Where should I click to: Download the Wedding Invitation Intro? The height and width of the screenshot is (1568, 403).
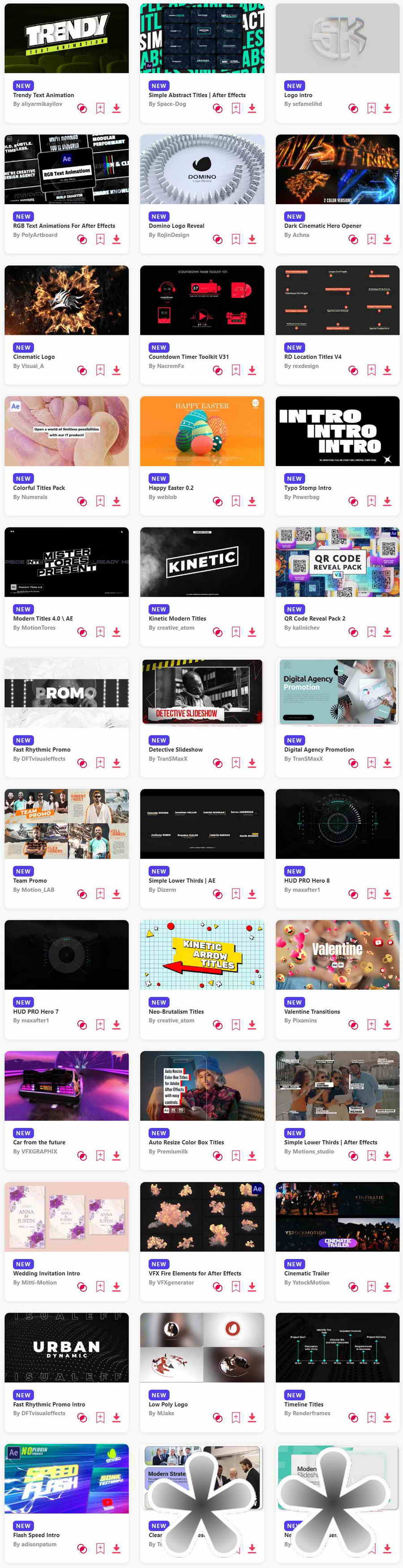(x=116, y=1286)
